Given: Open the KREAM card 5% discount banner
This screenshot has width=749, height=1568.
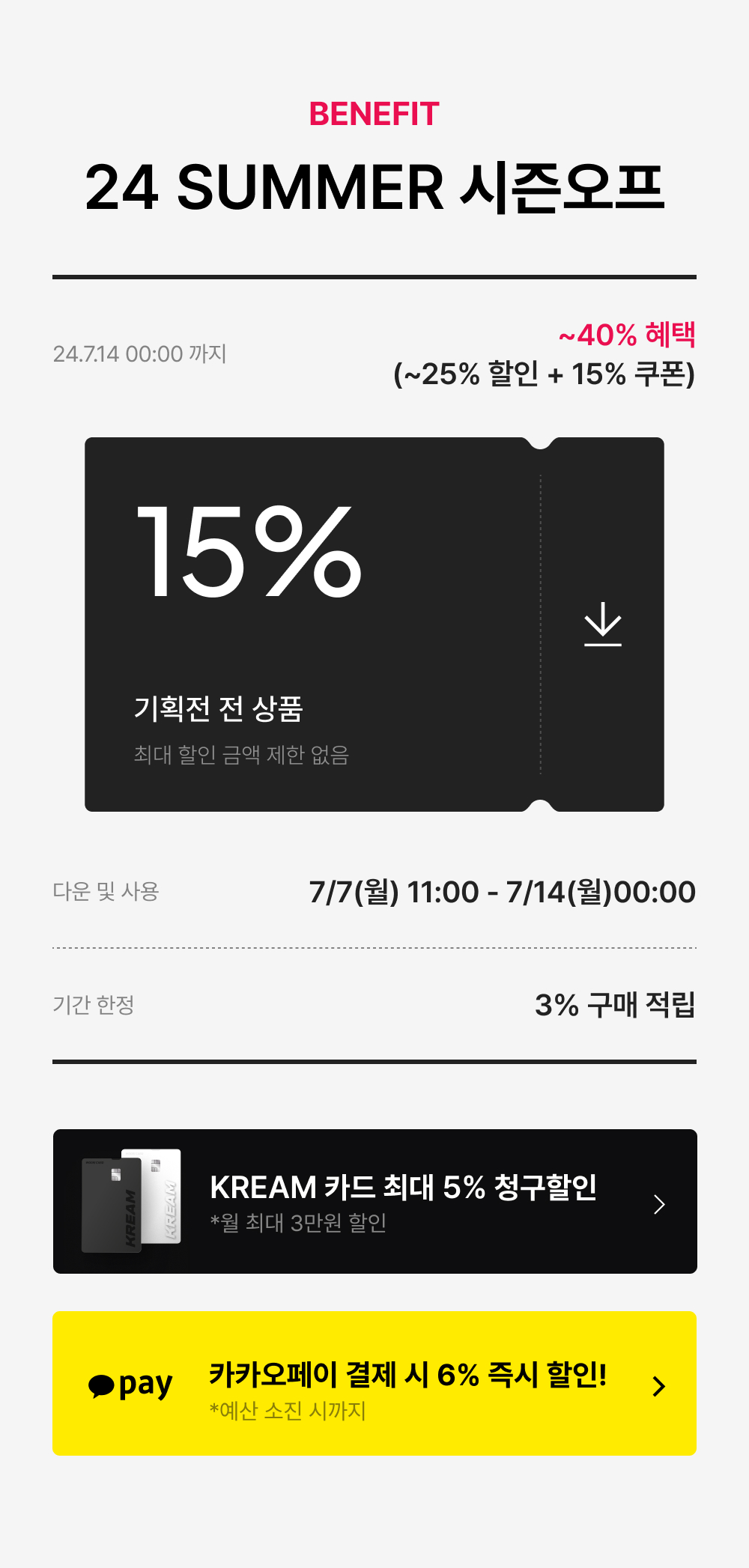Looking at the screenshot, I should coord(374,1201).
